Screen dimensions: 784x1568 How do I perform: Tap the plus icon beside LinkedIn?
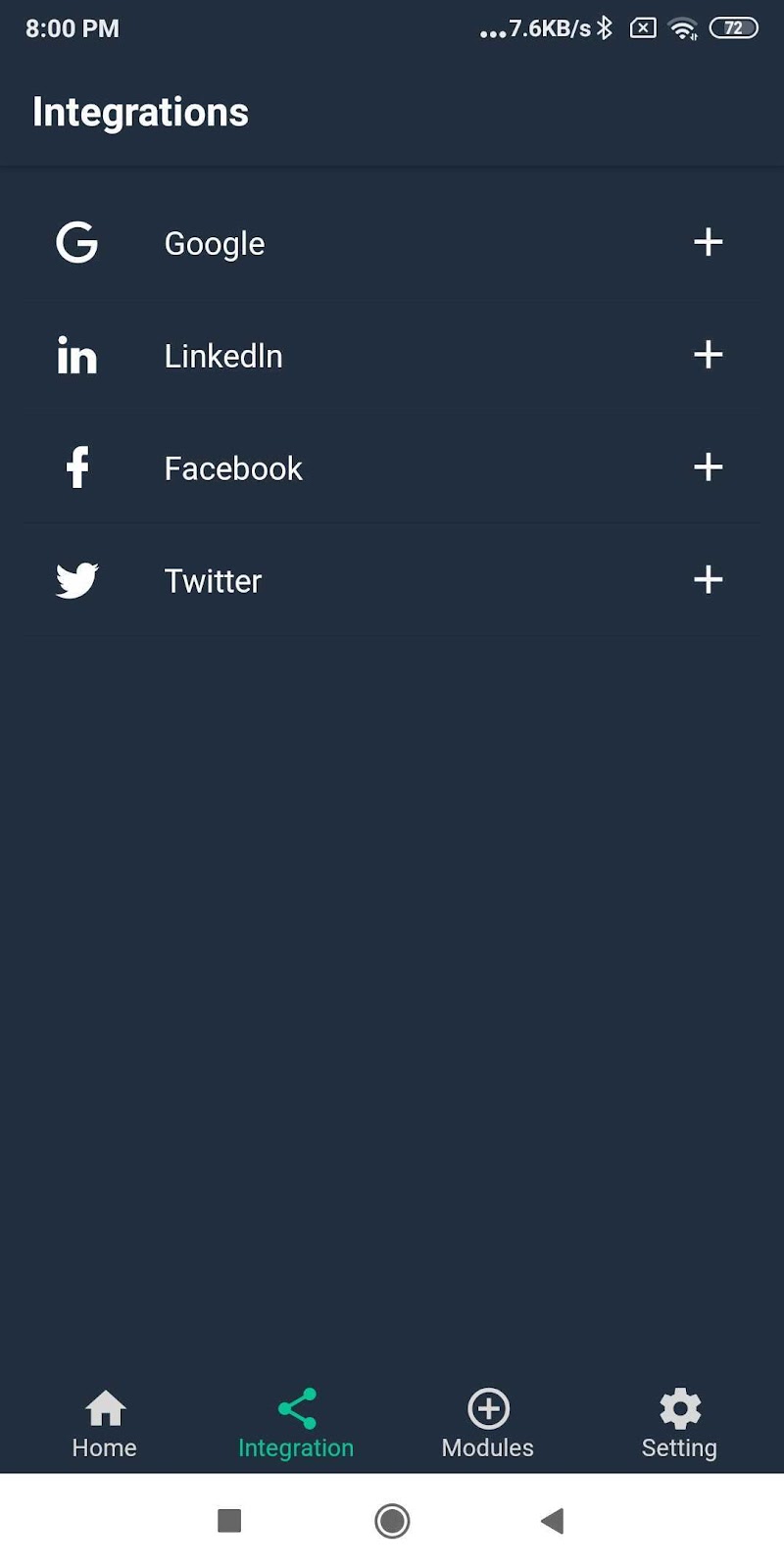click(708, 355)
